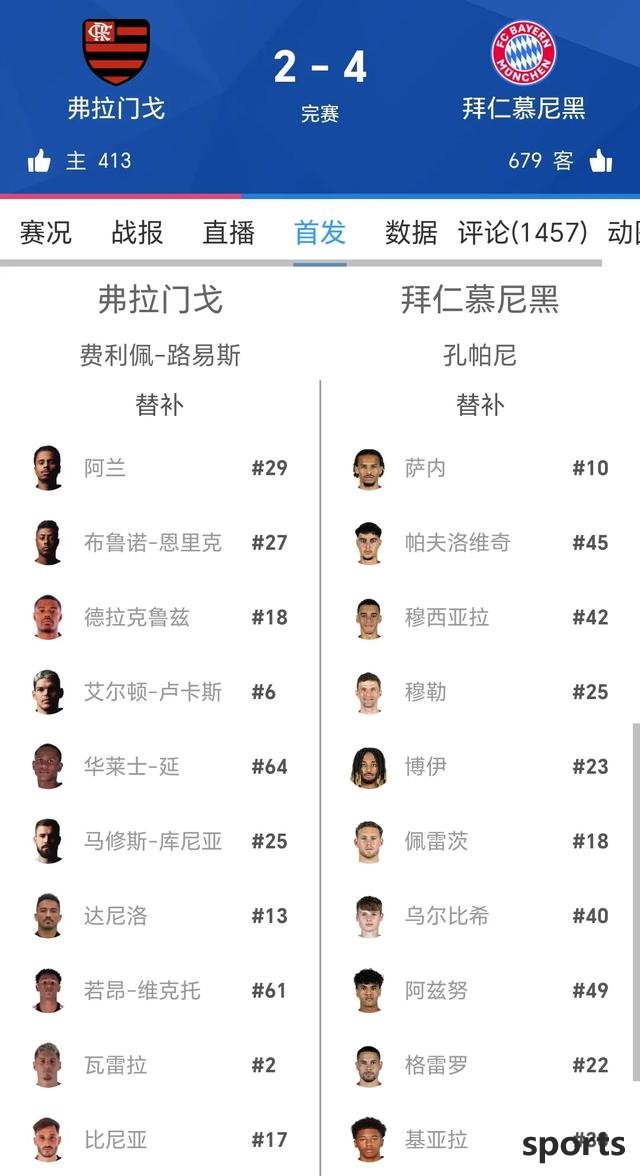View the 评论(1457) tab
Viewport: 640px width, 1176px height.
[522, 233]
